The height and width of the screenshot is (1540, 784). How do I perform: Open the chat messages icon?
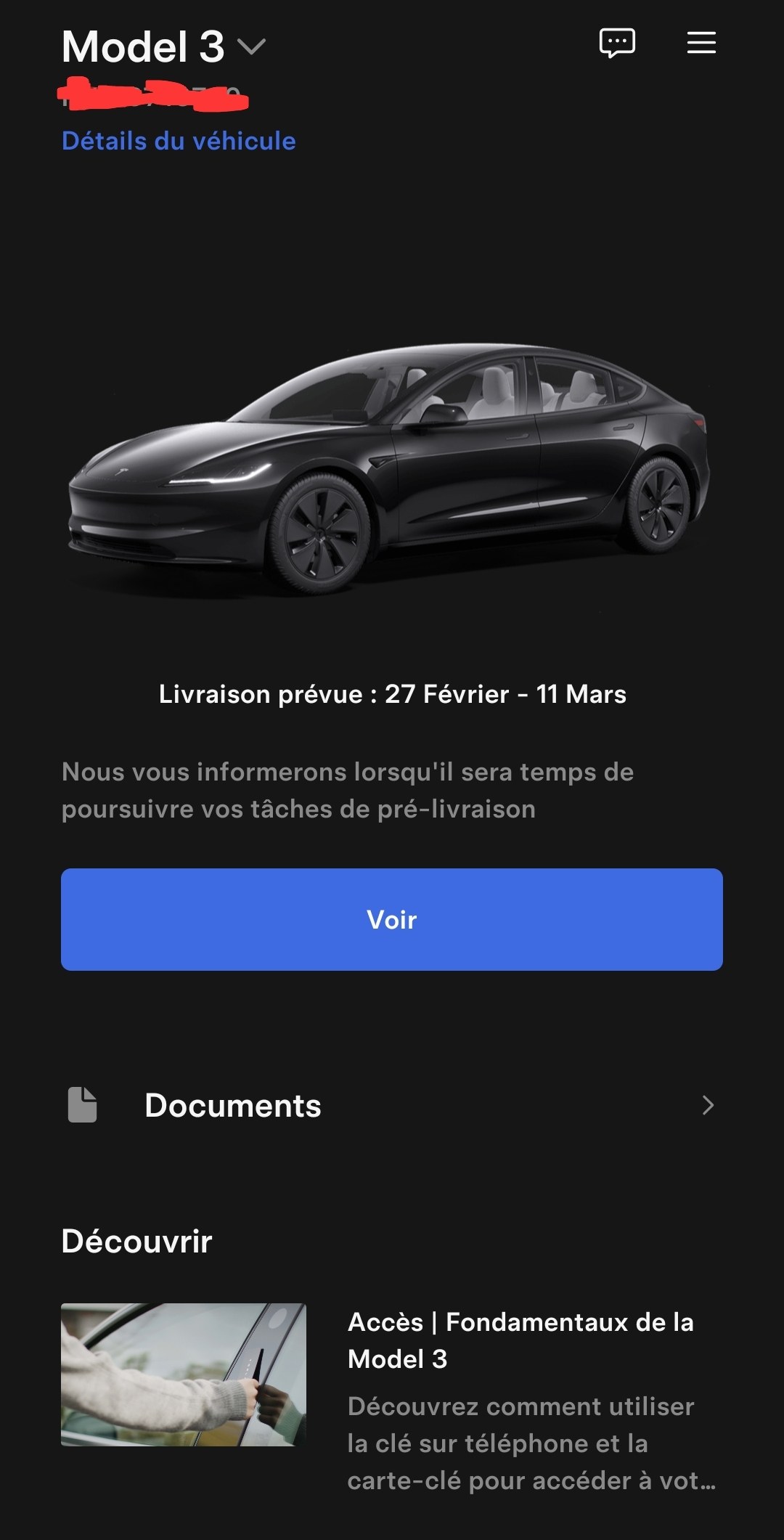(617, 43)
